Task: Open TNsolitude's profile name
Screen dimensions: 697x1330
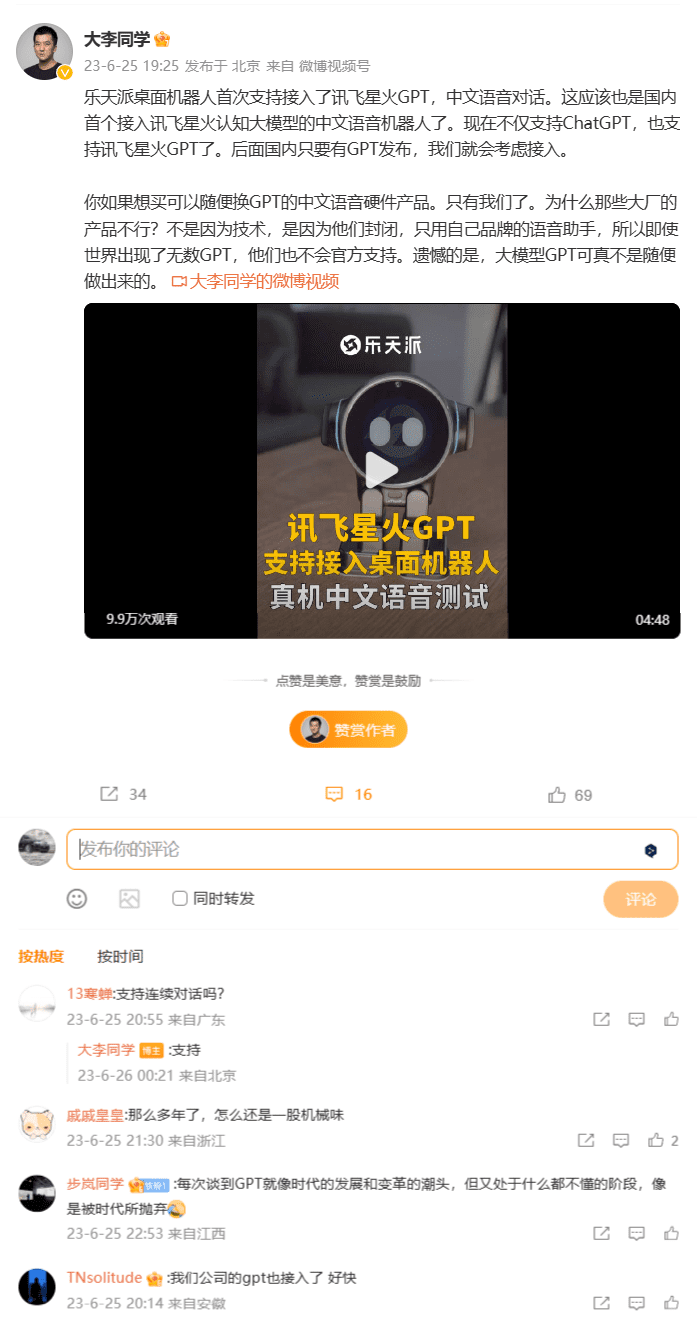Action: pos(104,1278)
